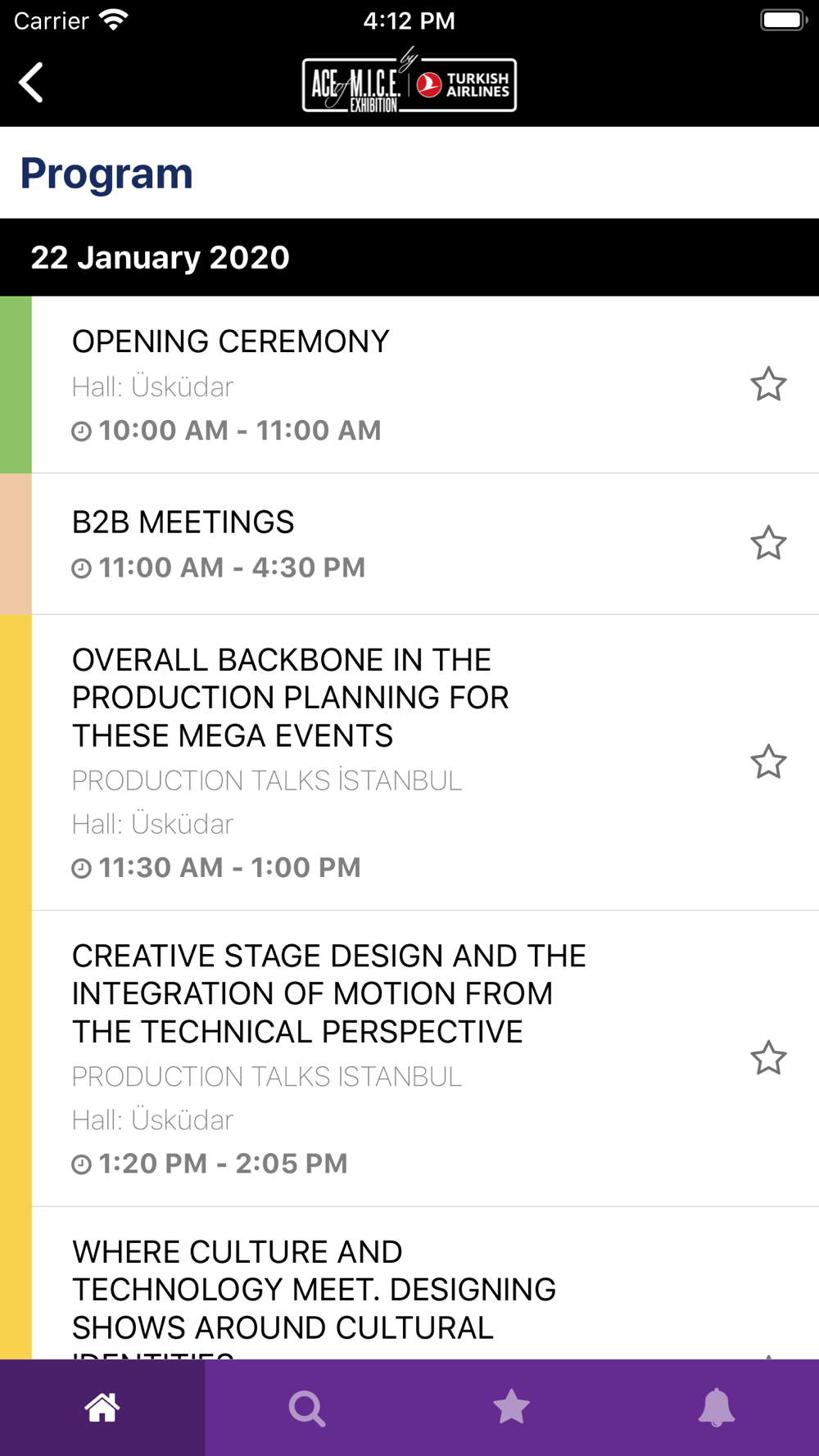Star the B2B Meetings session
Viewport: 819px width, 1456px height.
768,543
